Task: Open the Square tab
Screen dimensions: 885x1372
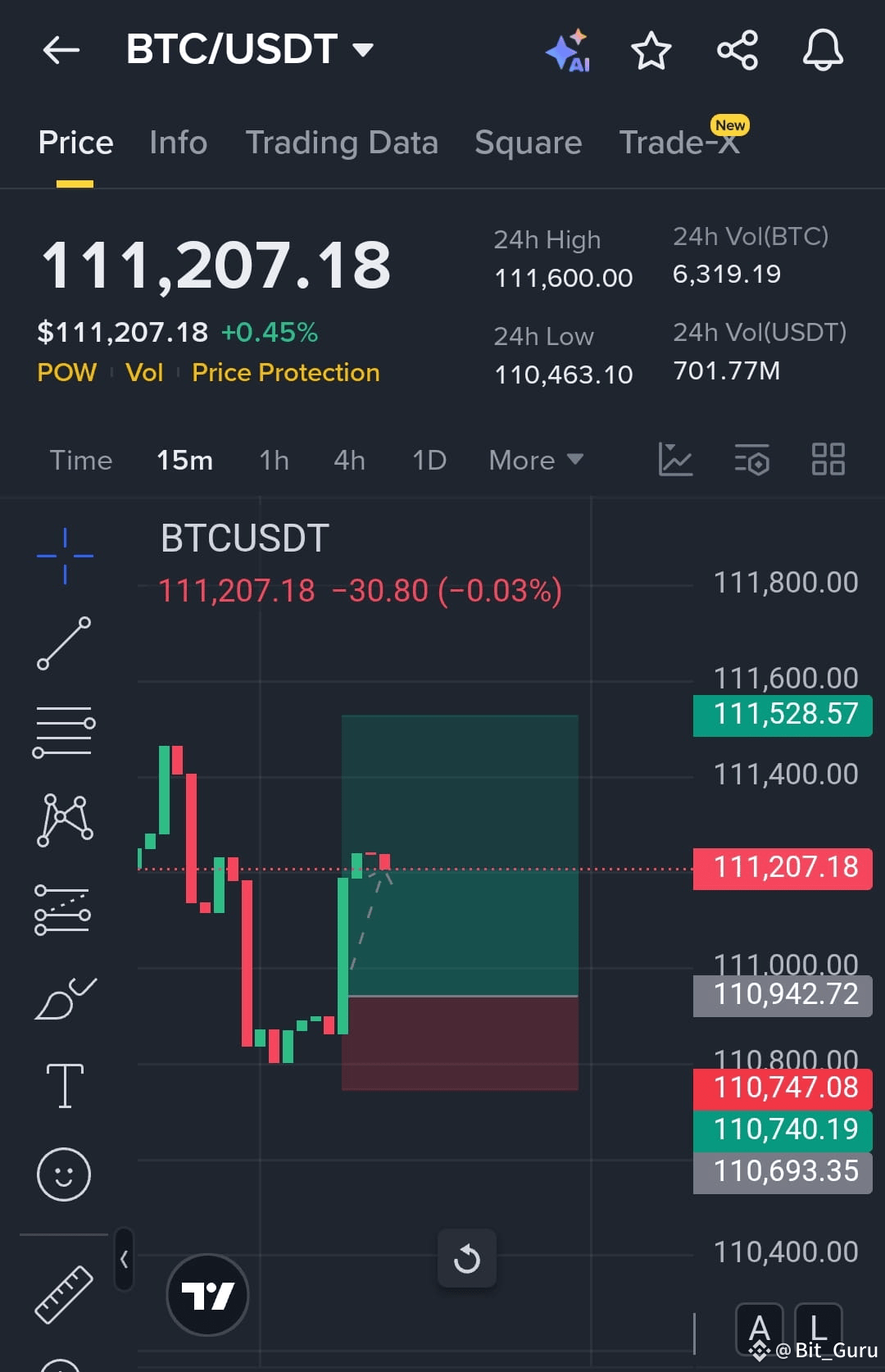Action: point(528,142)
